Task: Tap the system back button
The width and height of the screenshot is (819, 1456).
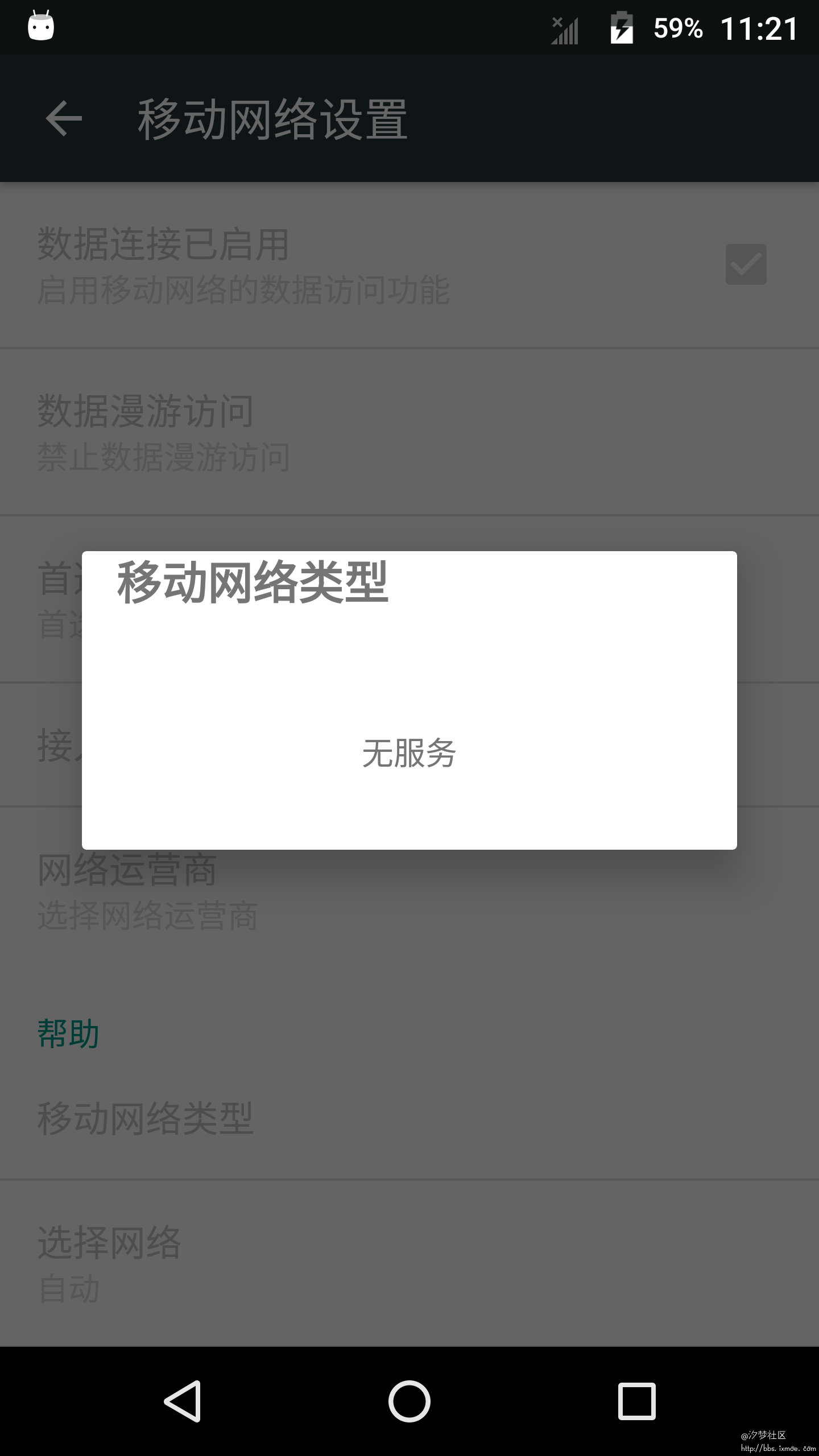Action: (183, 1401)
